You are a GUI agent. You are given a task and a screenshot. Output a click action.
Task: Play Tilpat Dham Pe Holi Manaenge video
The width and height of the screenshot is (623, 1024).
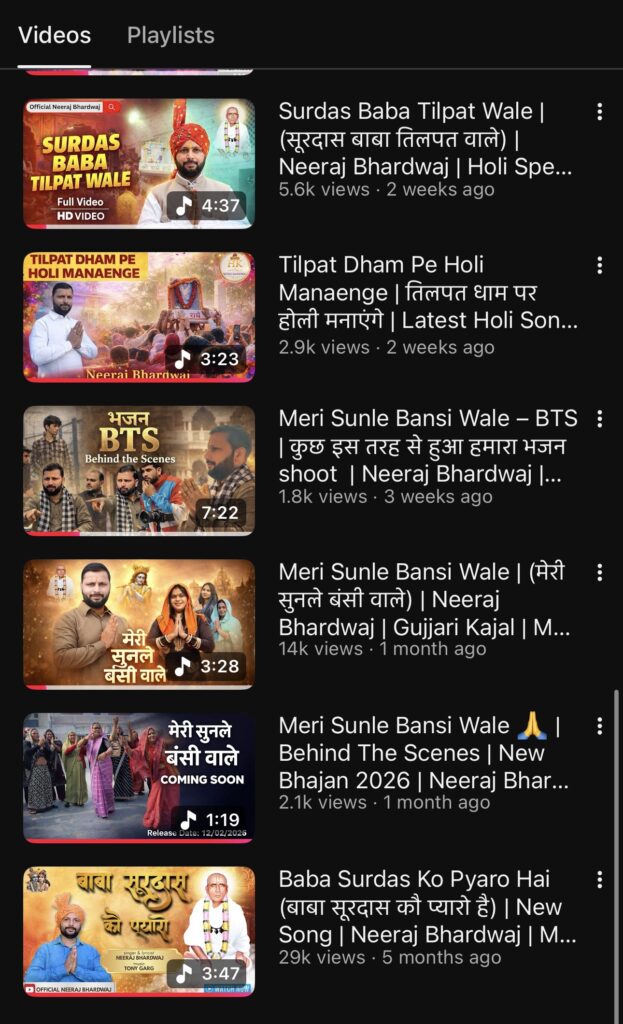pos(139,317)
